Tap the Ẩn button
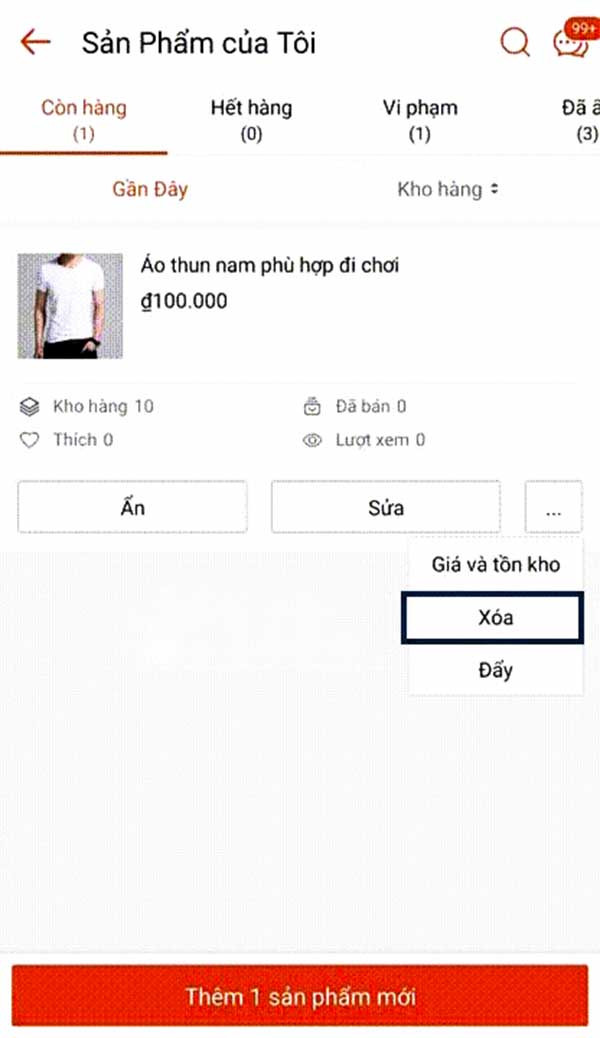Screen dimensions: 600x1038 pos(132,507)
